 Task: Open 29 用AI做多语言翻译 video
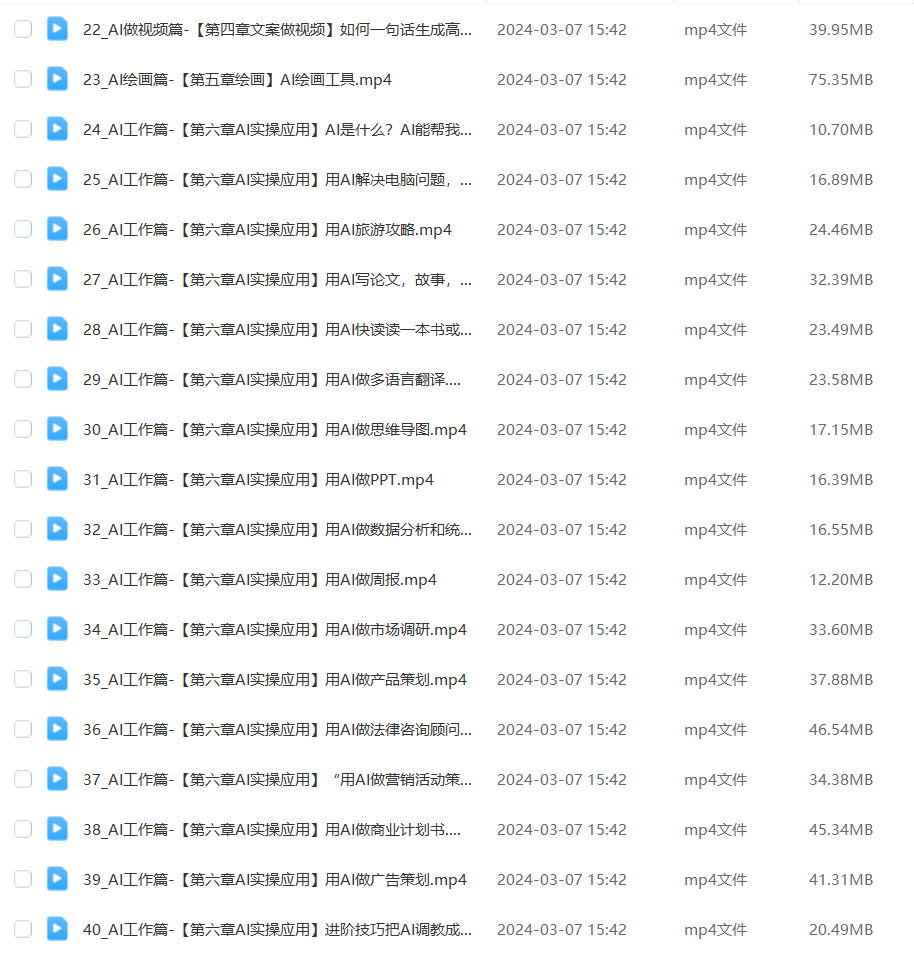click(272, 379)
